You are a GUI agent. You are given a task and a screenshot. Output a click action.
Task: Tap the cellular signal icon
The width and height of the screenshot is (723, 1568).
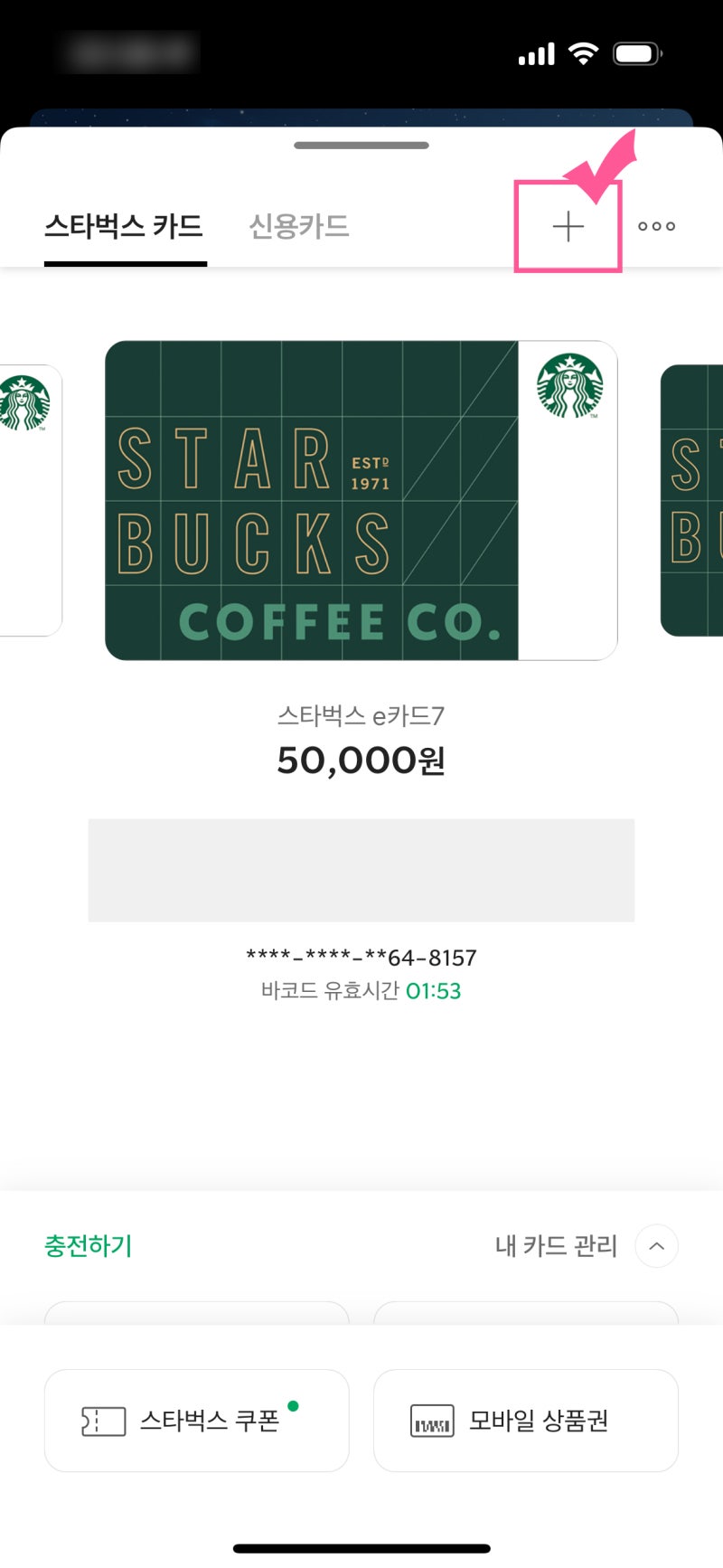point(535,52)
